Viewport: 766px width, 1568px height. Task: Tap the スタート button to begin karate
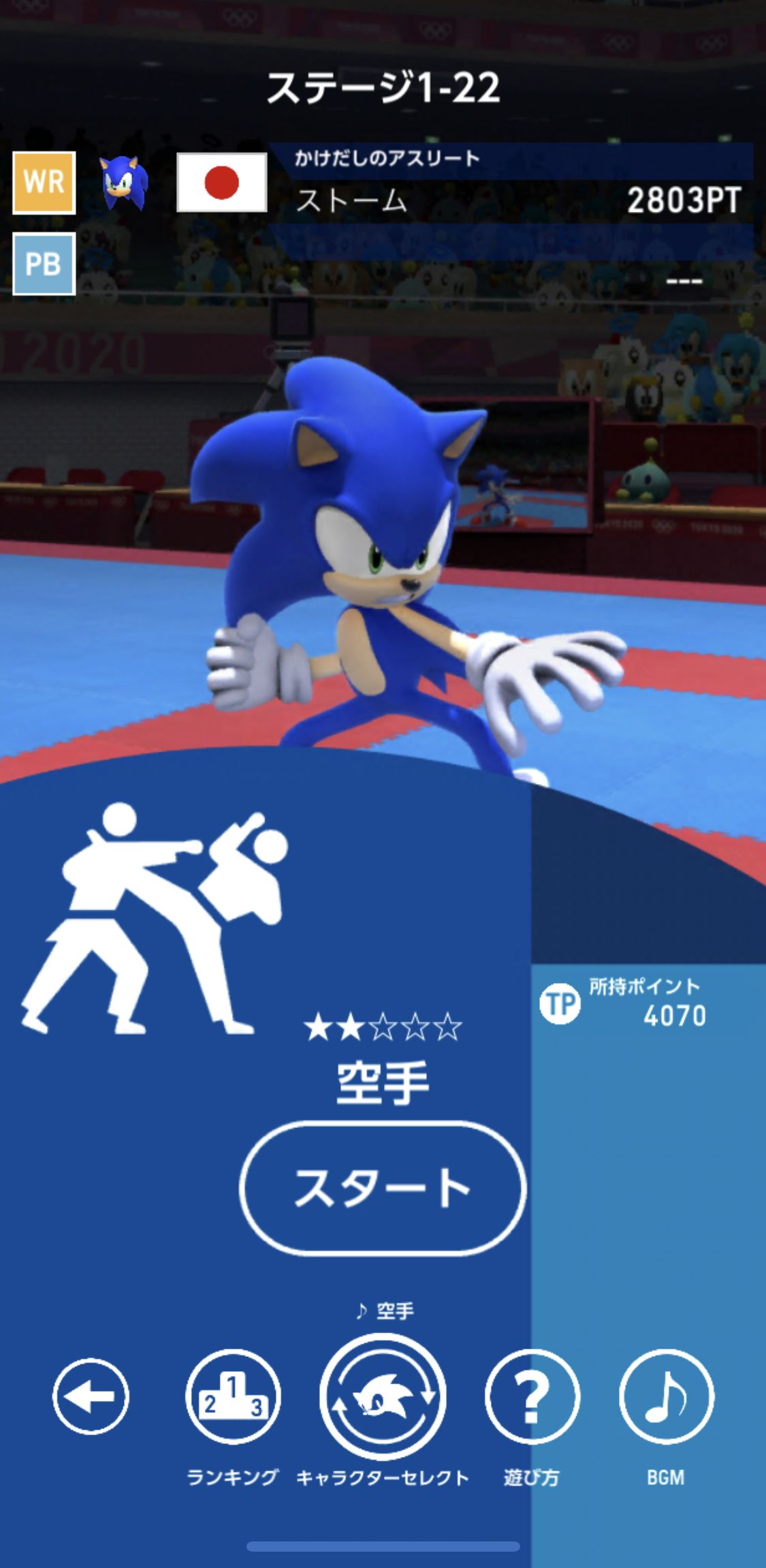coord(383,1189)
